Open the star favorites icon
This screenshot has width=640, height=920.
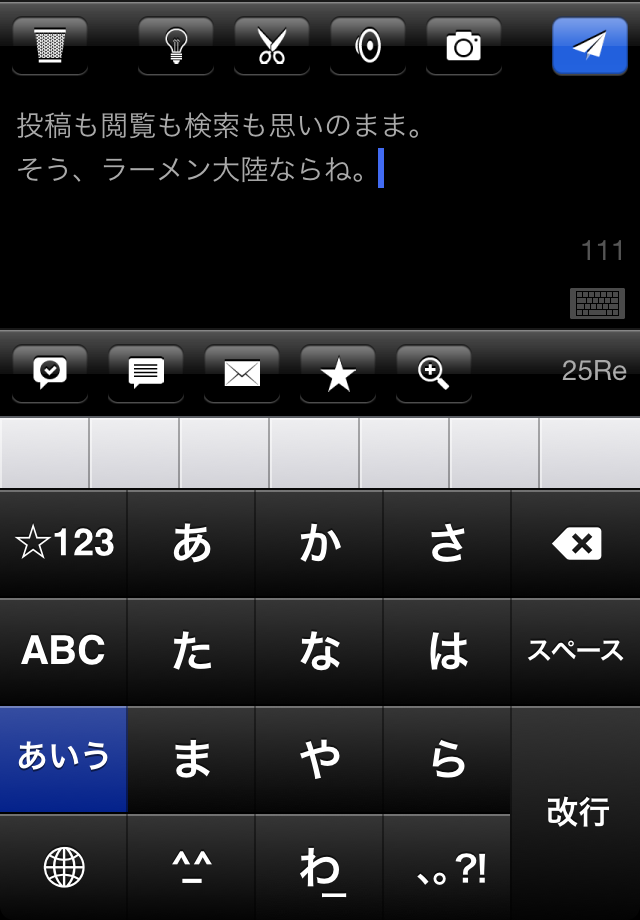tap(338, 373)
